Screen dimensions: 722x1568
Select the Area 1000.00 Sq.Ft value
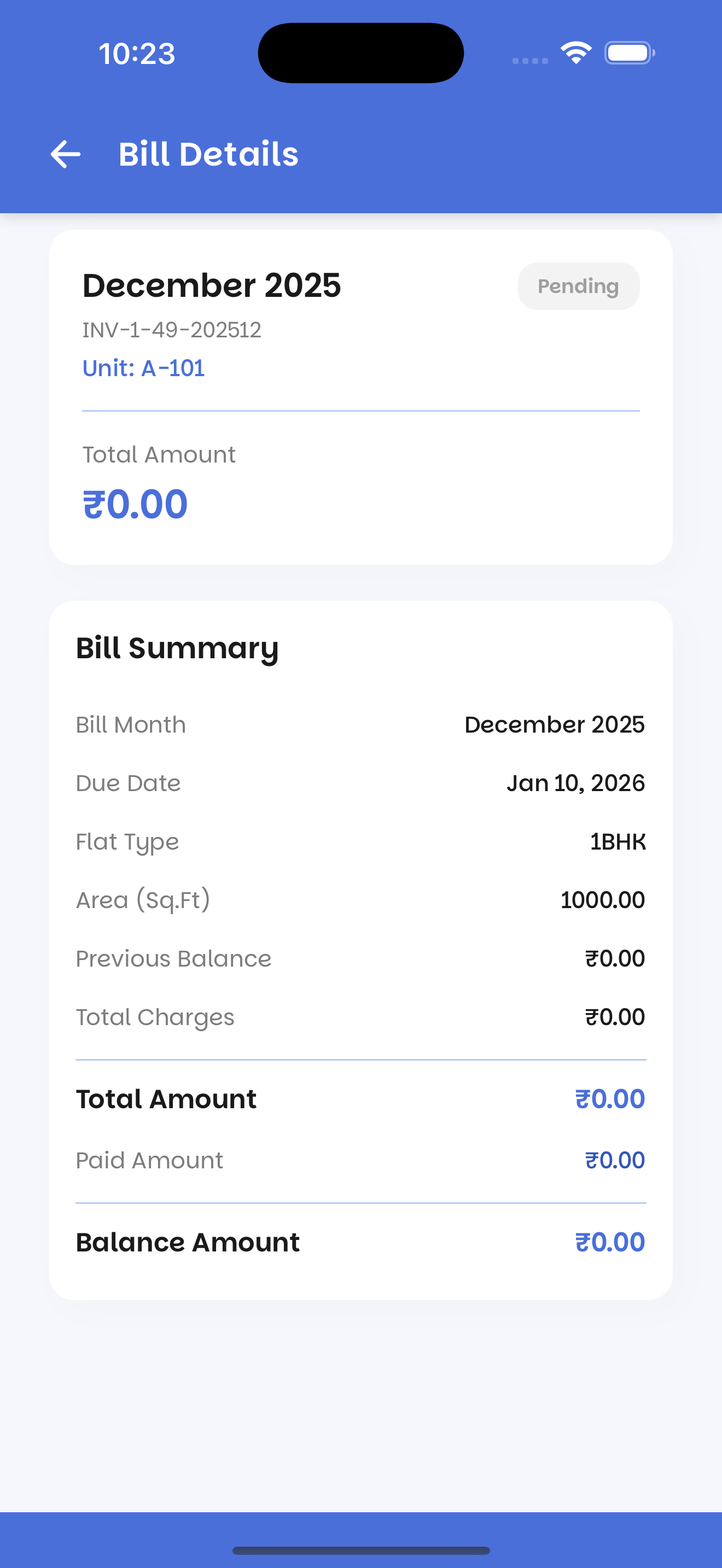(603, 899)
